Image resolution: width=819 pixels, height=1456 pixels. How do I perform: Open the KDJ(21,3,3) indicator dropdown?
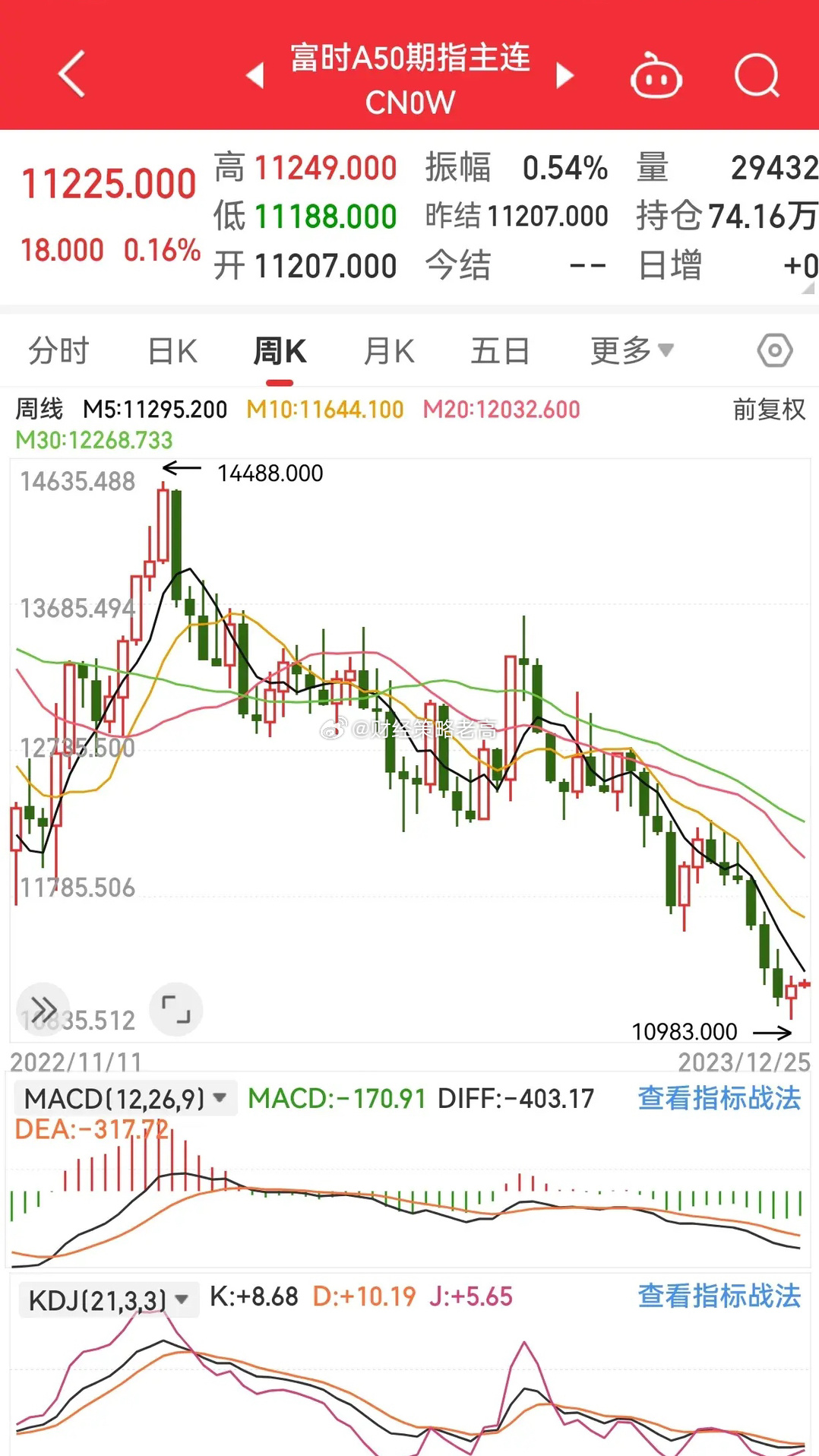[108, 1299]
